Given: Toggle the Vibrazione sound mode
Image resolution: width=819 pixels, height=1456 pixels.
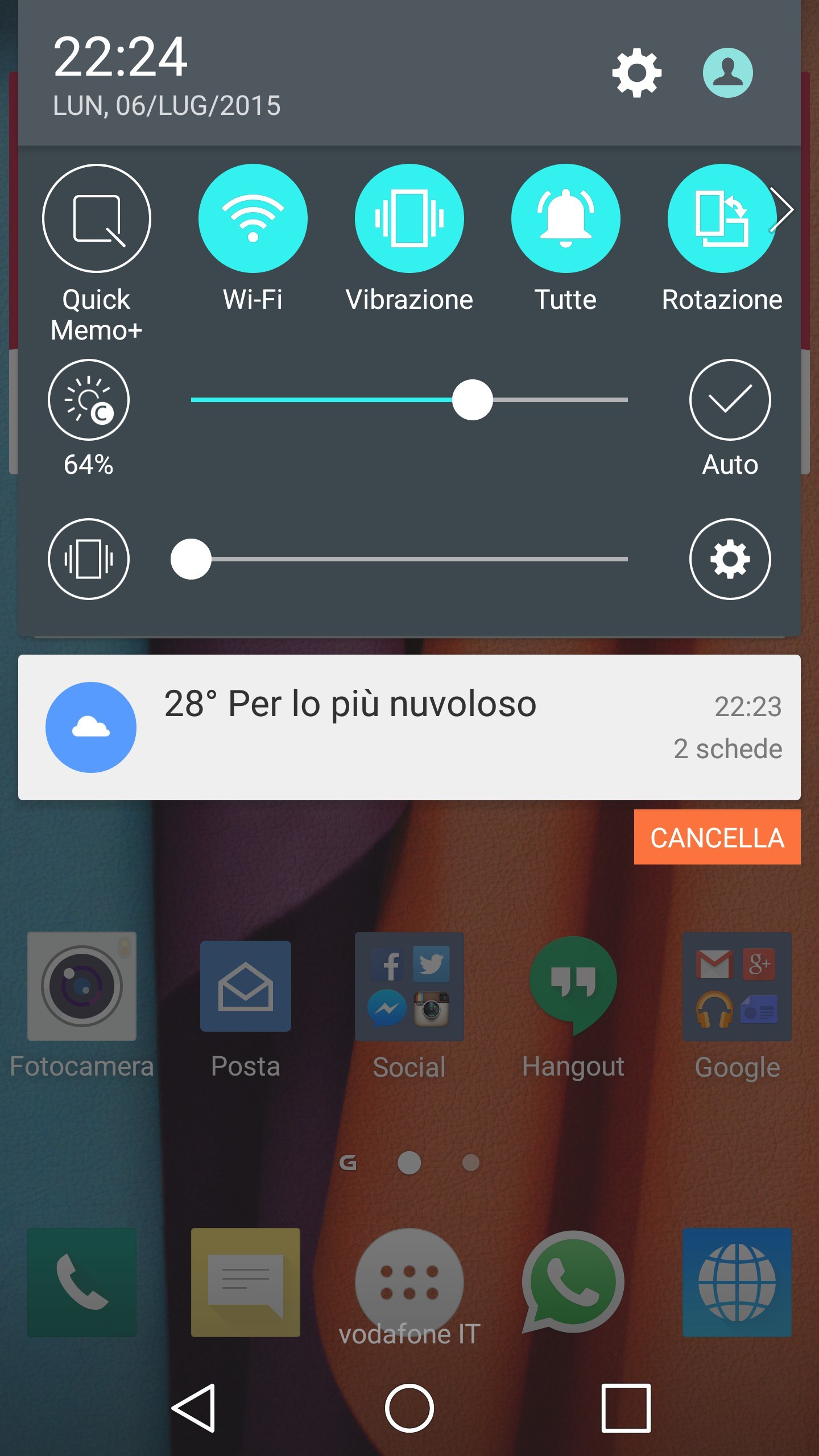Looking at the screenshot, I should 409,218.
